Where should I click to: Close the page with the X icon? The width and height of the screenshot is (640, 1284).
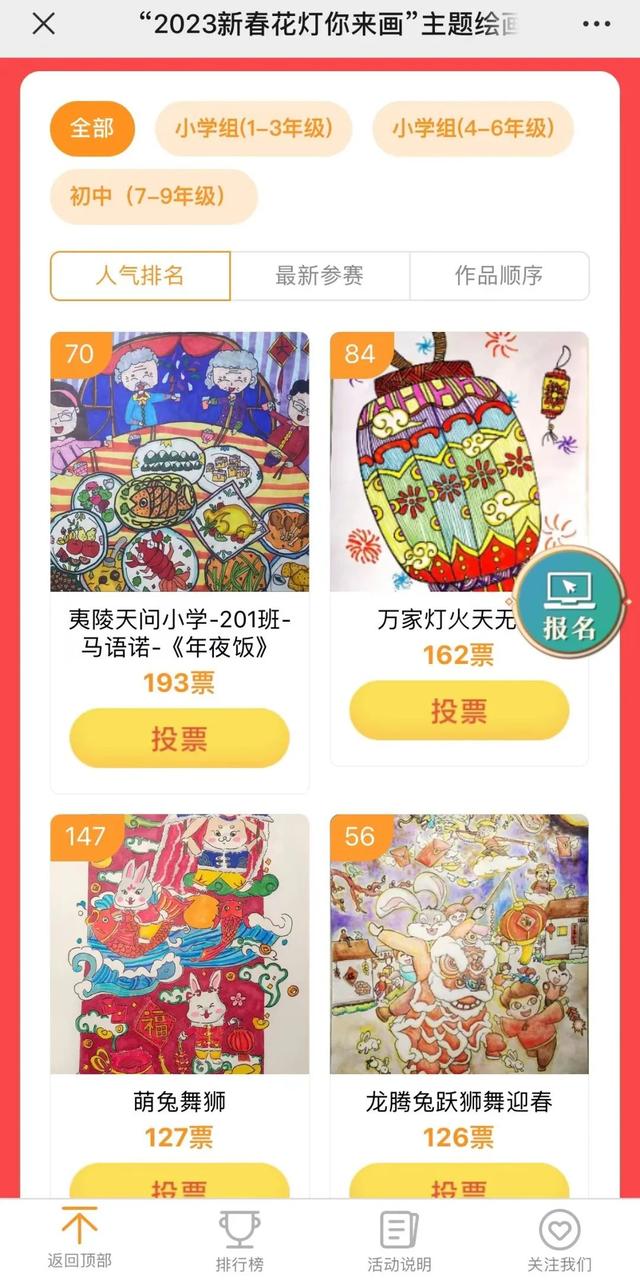pos(43,24)
